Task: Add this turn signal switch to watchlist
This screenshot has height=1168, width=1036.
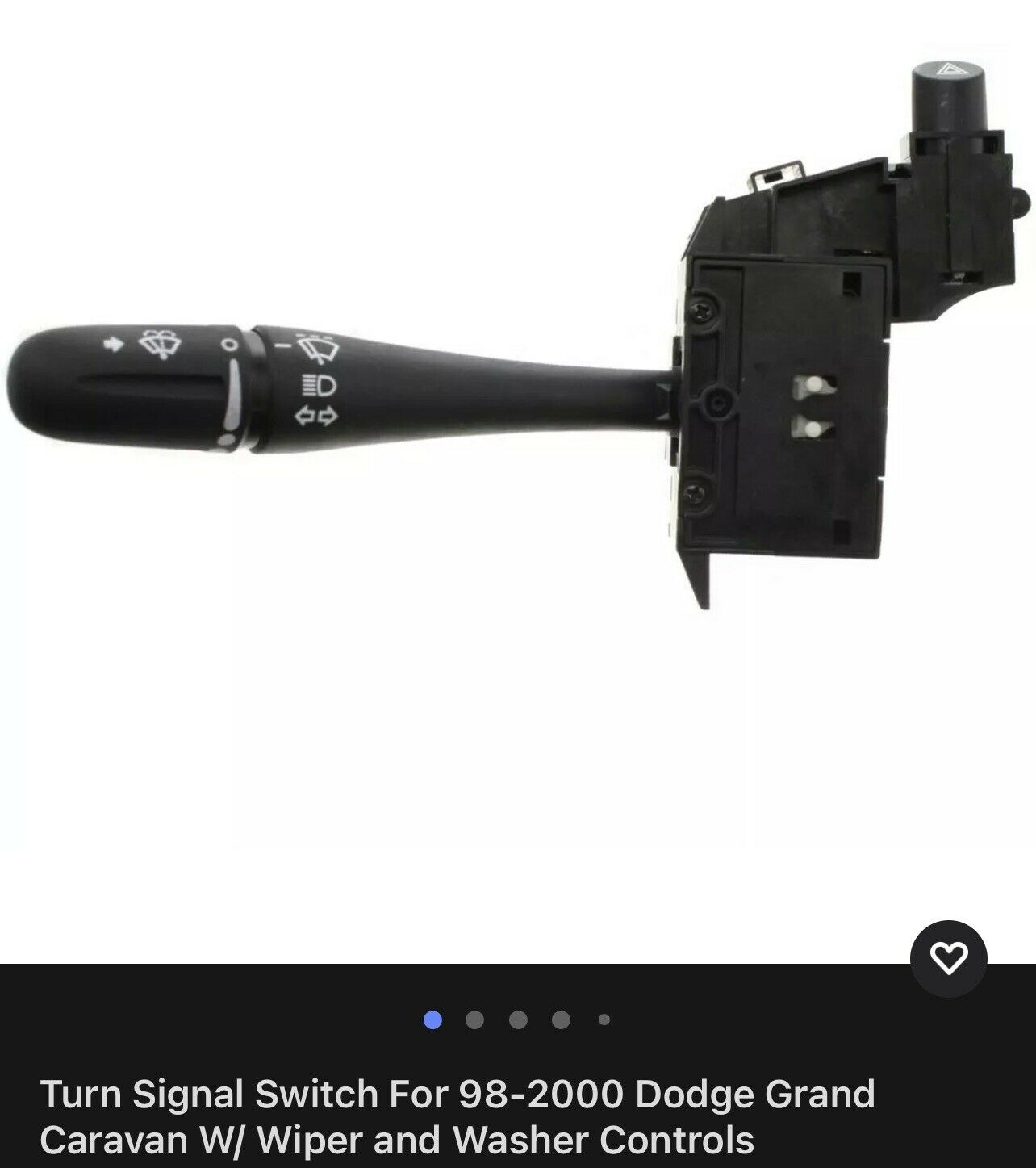Action: 948,958
